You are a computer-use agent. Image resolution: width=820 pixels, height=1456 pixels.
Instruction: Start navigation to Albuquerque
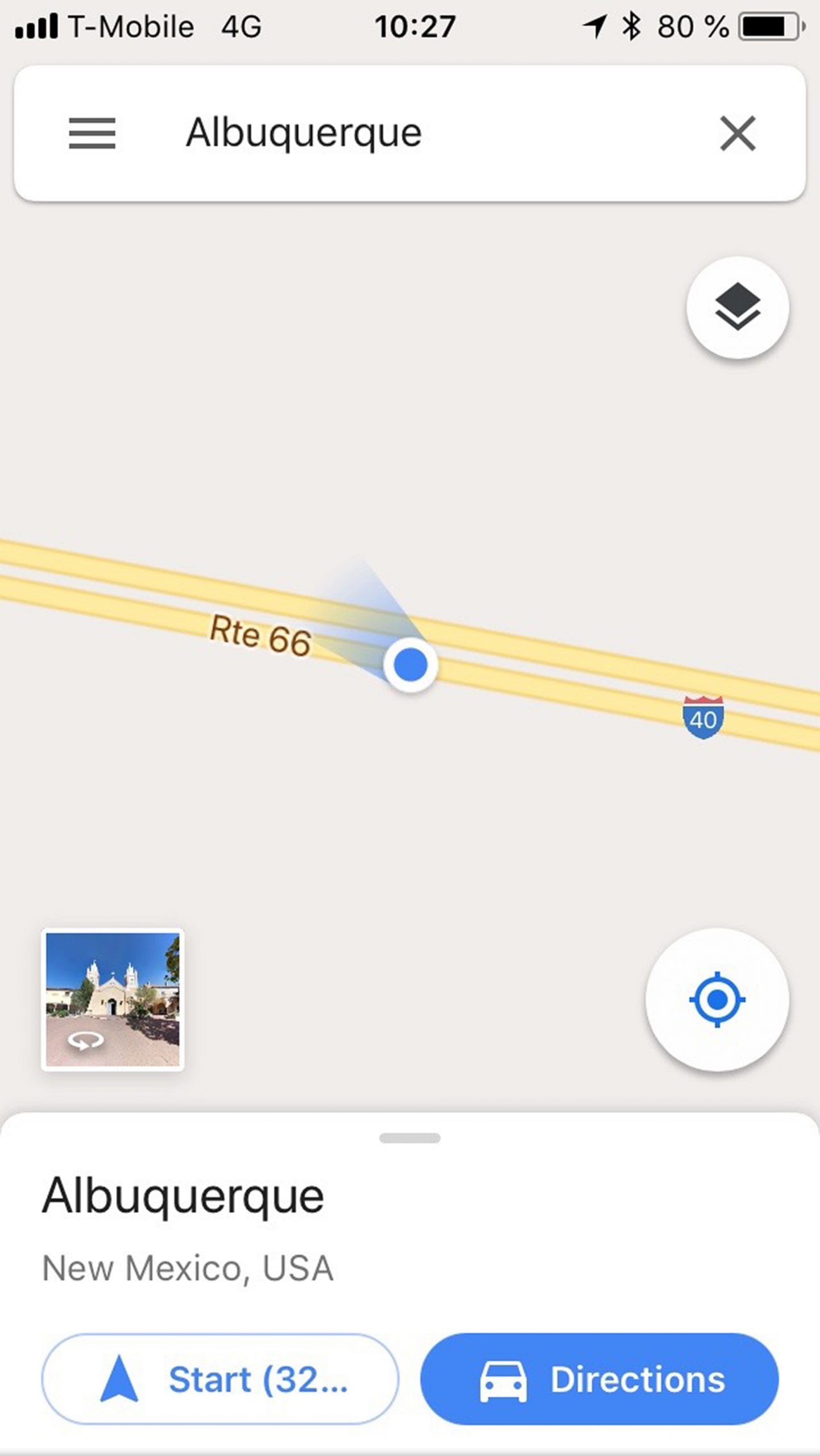(x=220, y=1379)
